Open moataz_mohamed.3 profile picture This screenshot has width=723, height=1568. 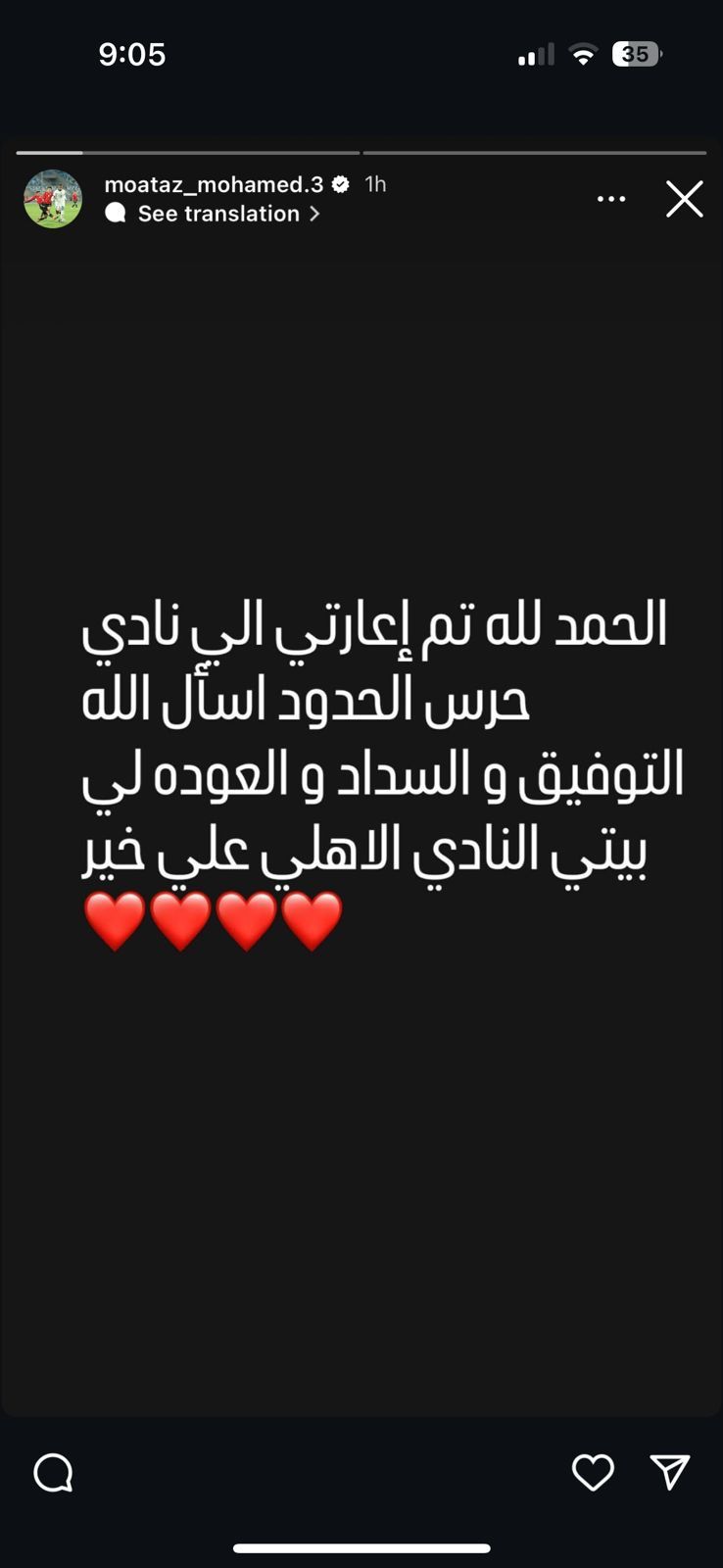[53, 198]
